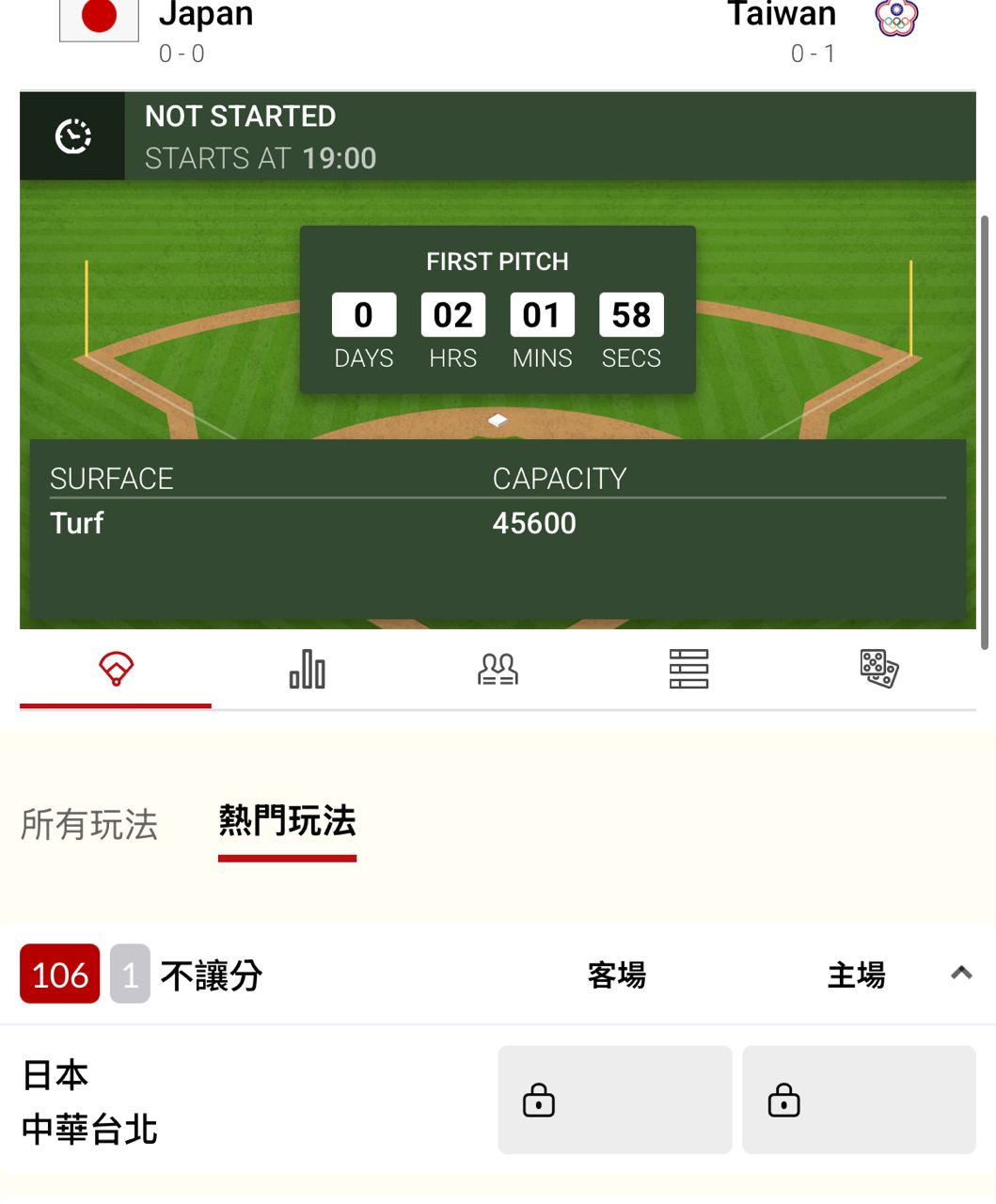Open the team lineups tab

pyautogui.click(x=498, y=669)
